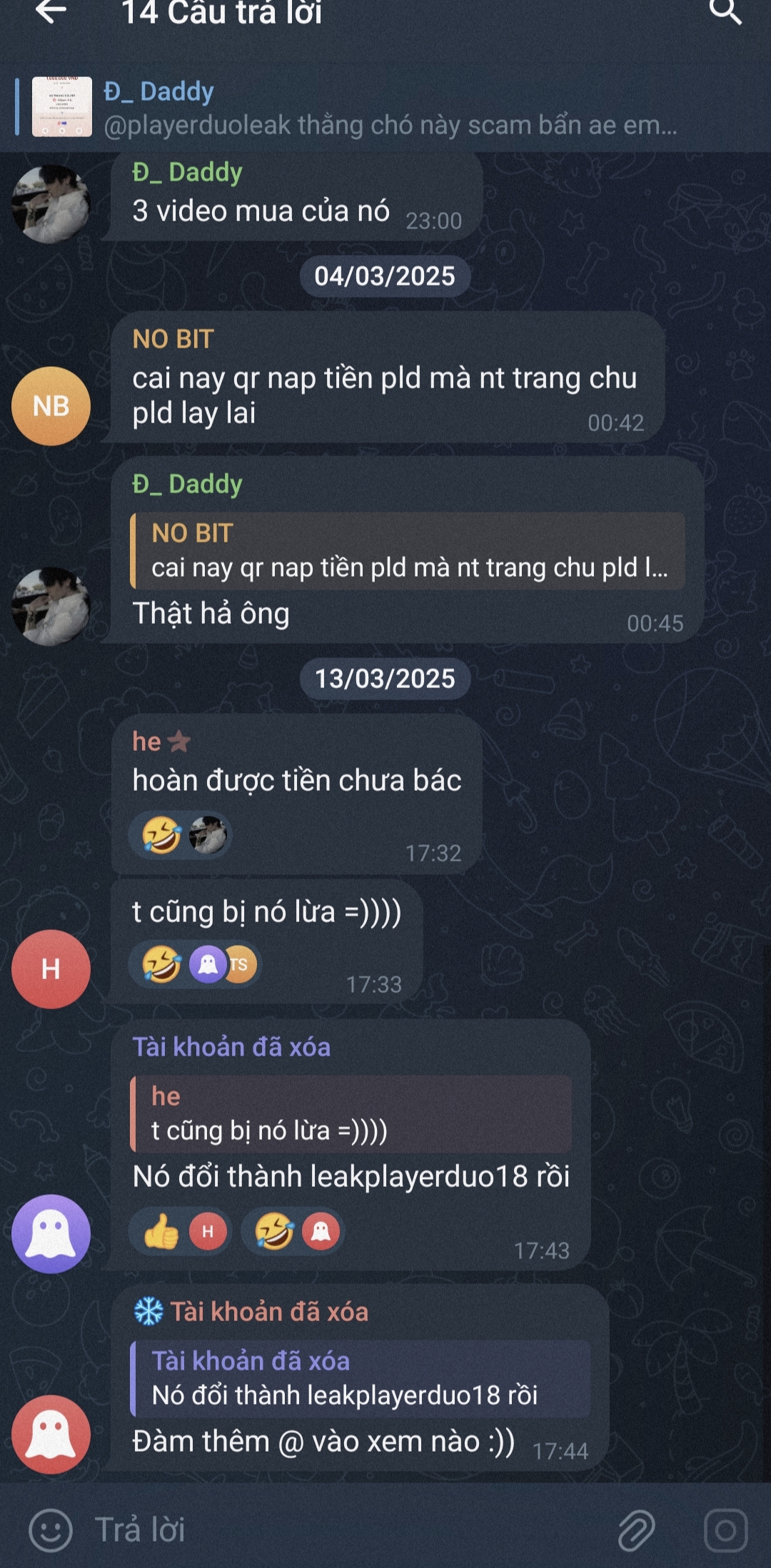Search within this comment thread
771x1568 pixels.
(725, 11)
